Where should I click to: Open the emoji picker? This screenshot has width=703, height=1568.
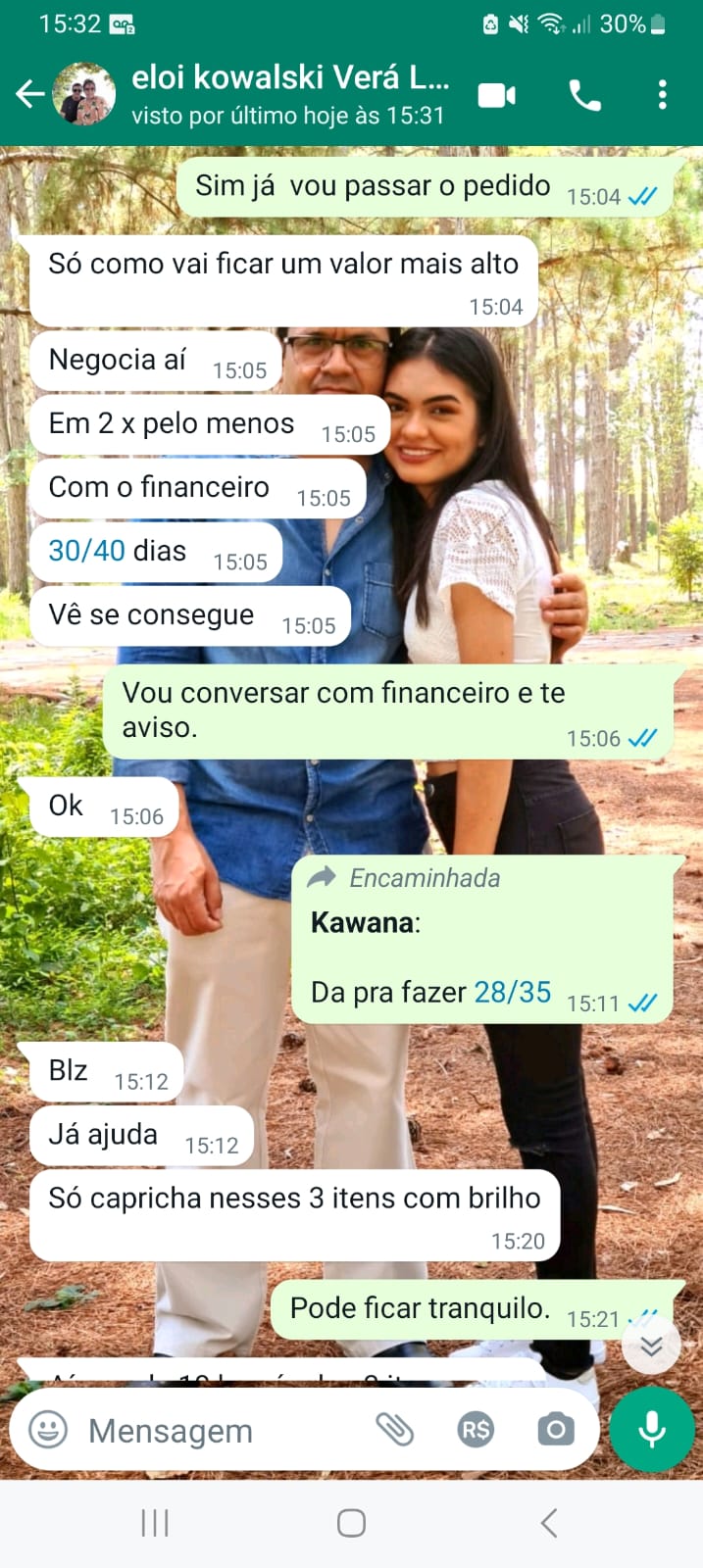[x=48, y=1430]
